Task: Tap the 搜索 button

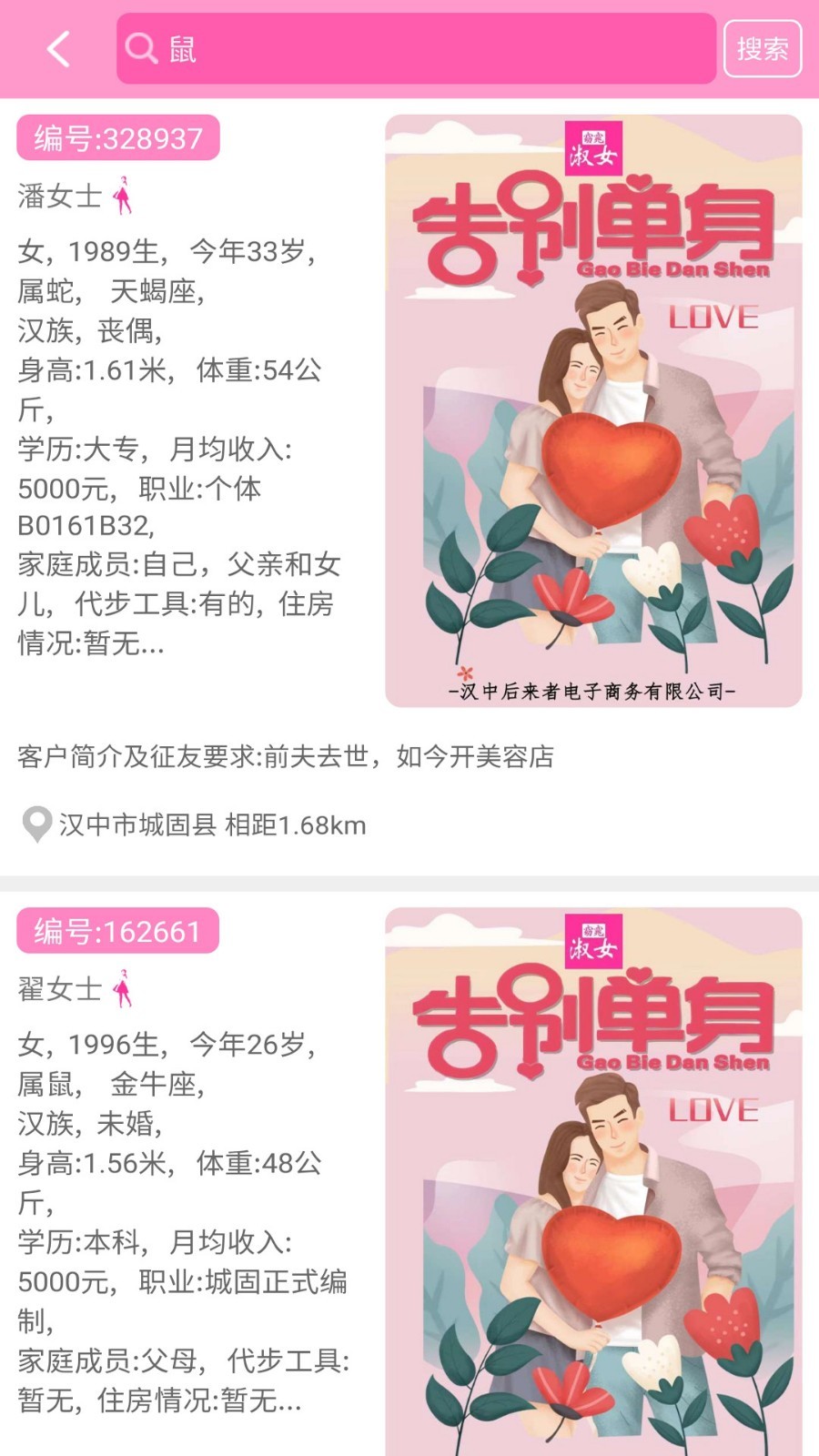Action: [762, 49]
